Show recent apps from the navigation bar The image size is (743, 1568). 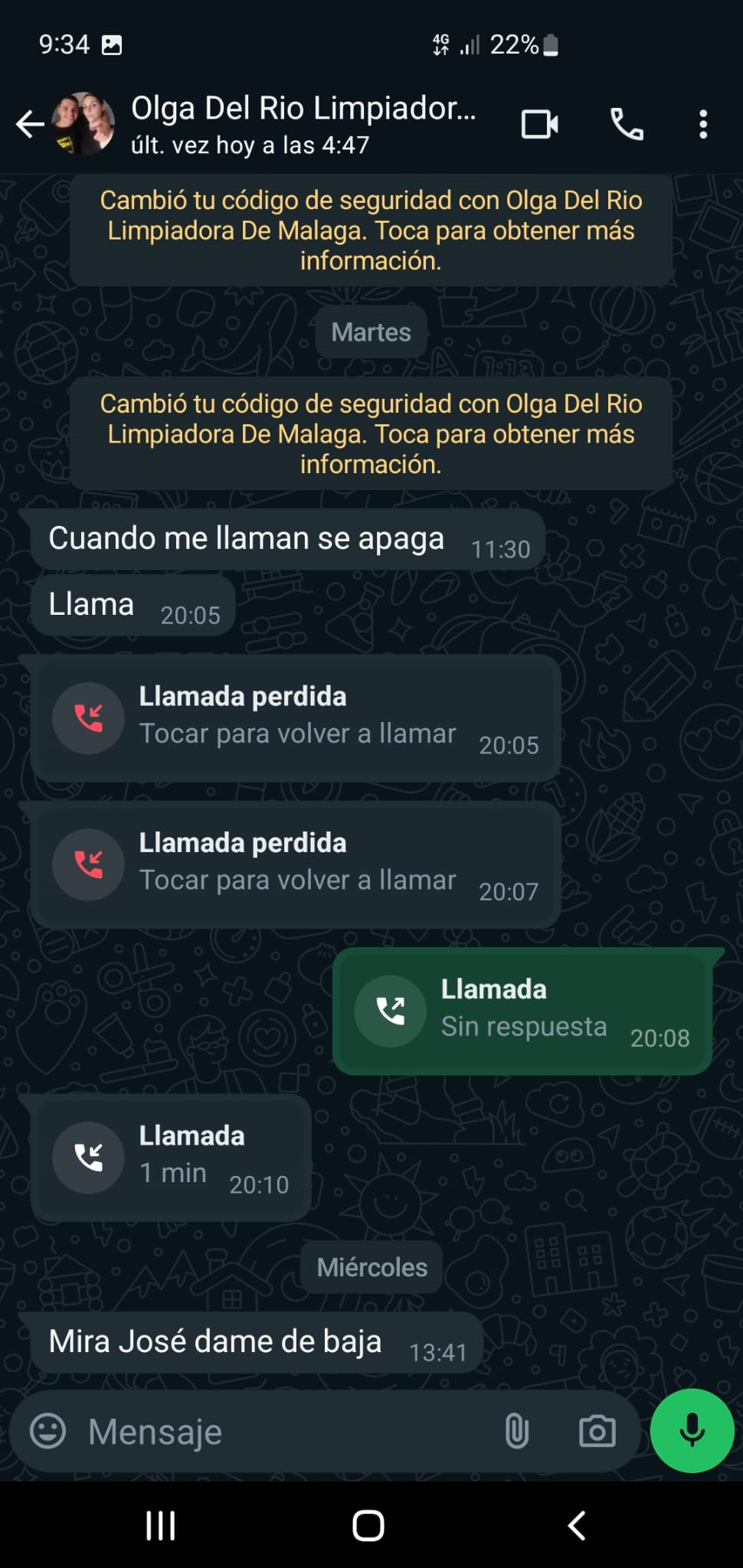[161, 1525]
